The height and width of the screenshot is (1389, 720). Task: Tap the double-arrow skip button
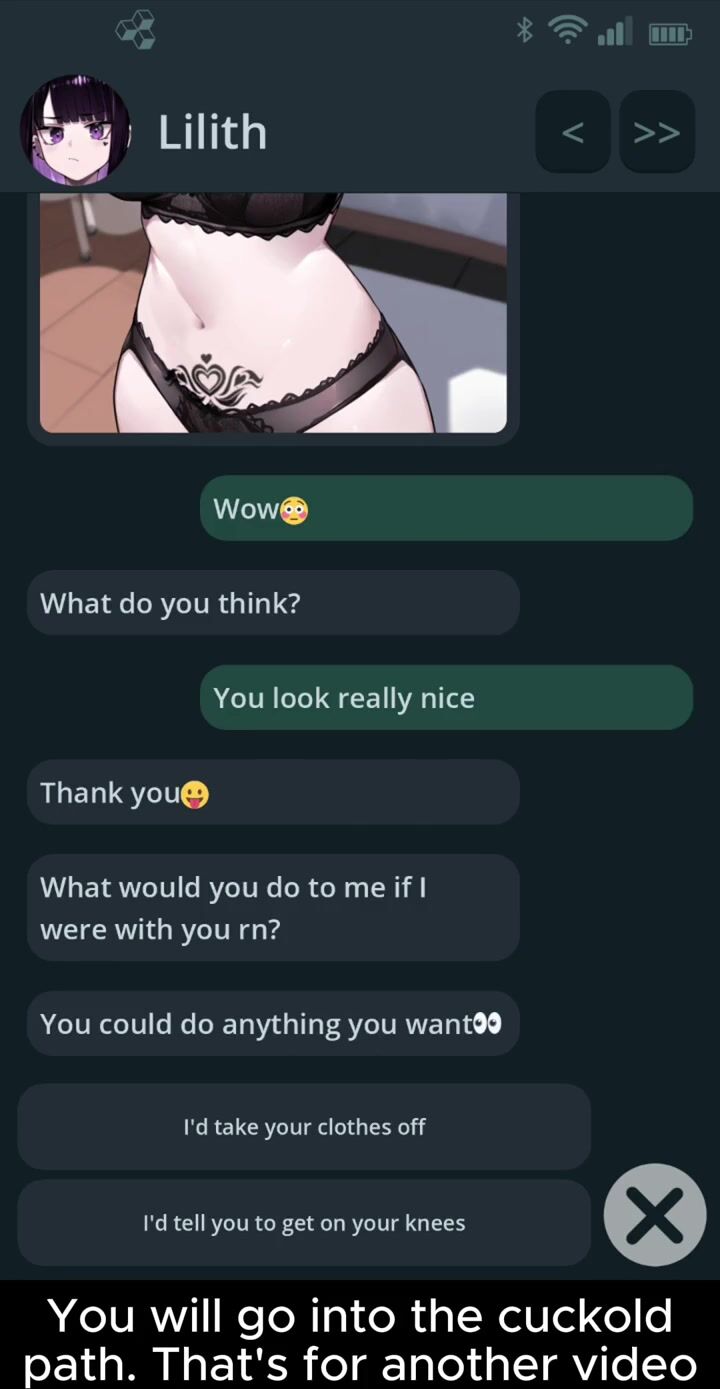[x=657, y=132]
